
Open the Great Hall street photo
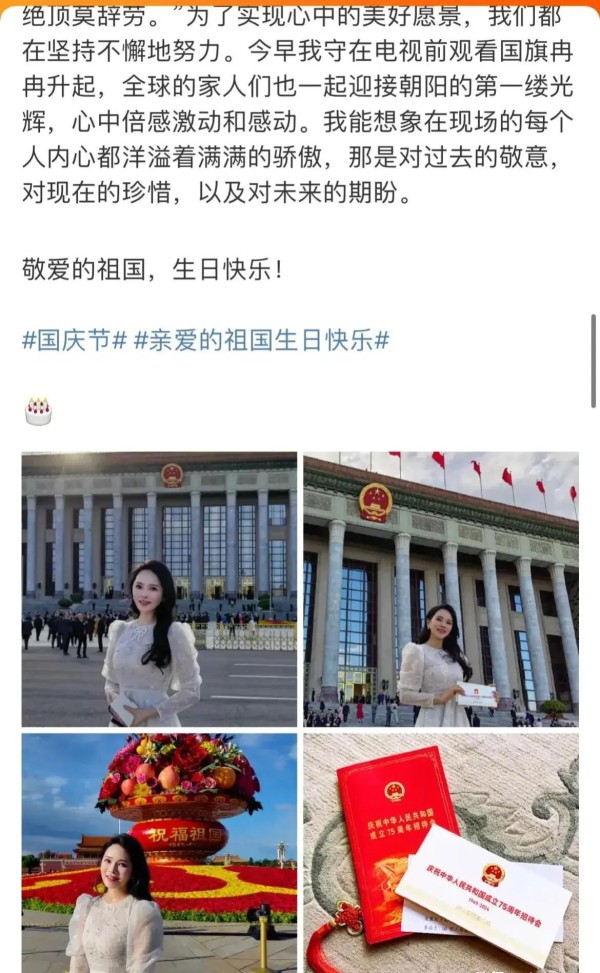[159, 590]
